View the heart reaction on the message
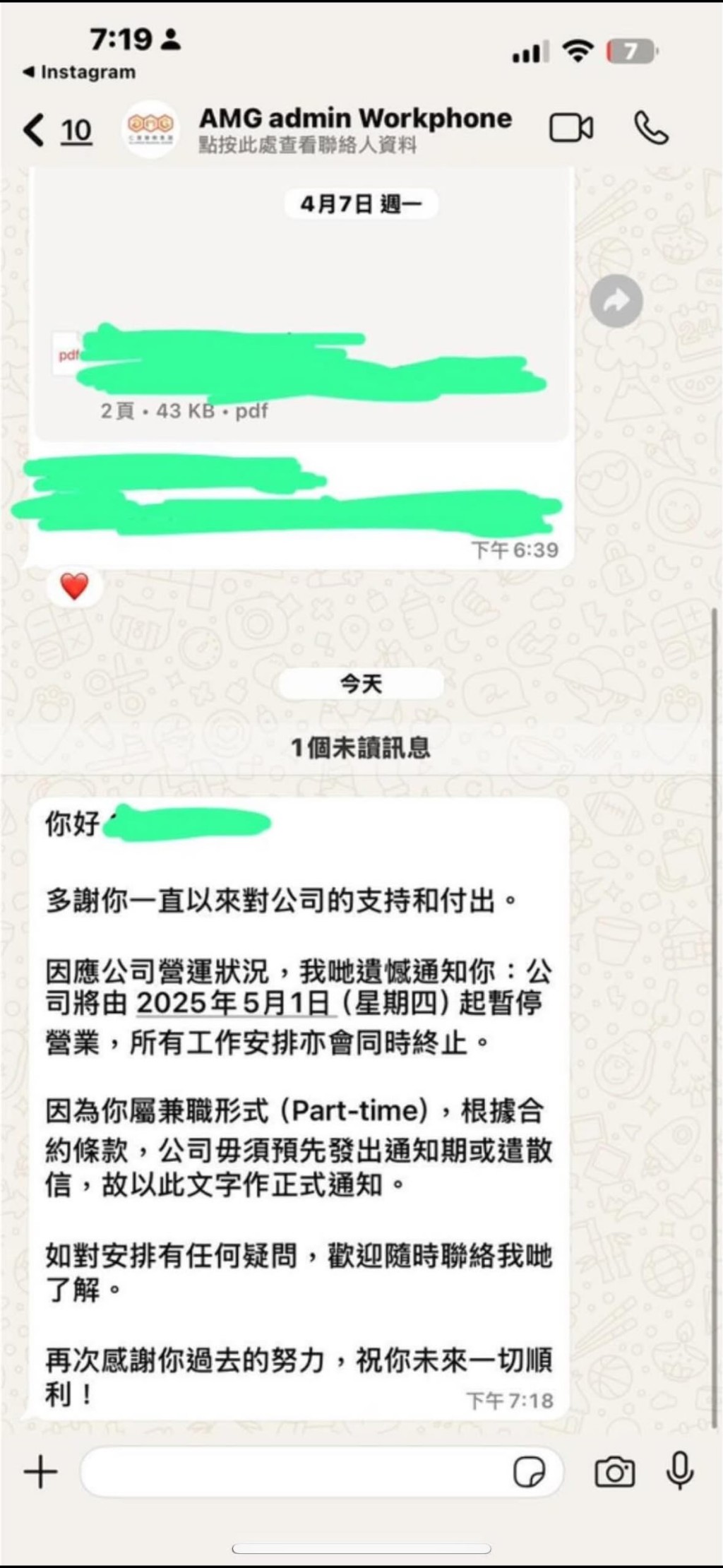 [x=74, y=586]
